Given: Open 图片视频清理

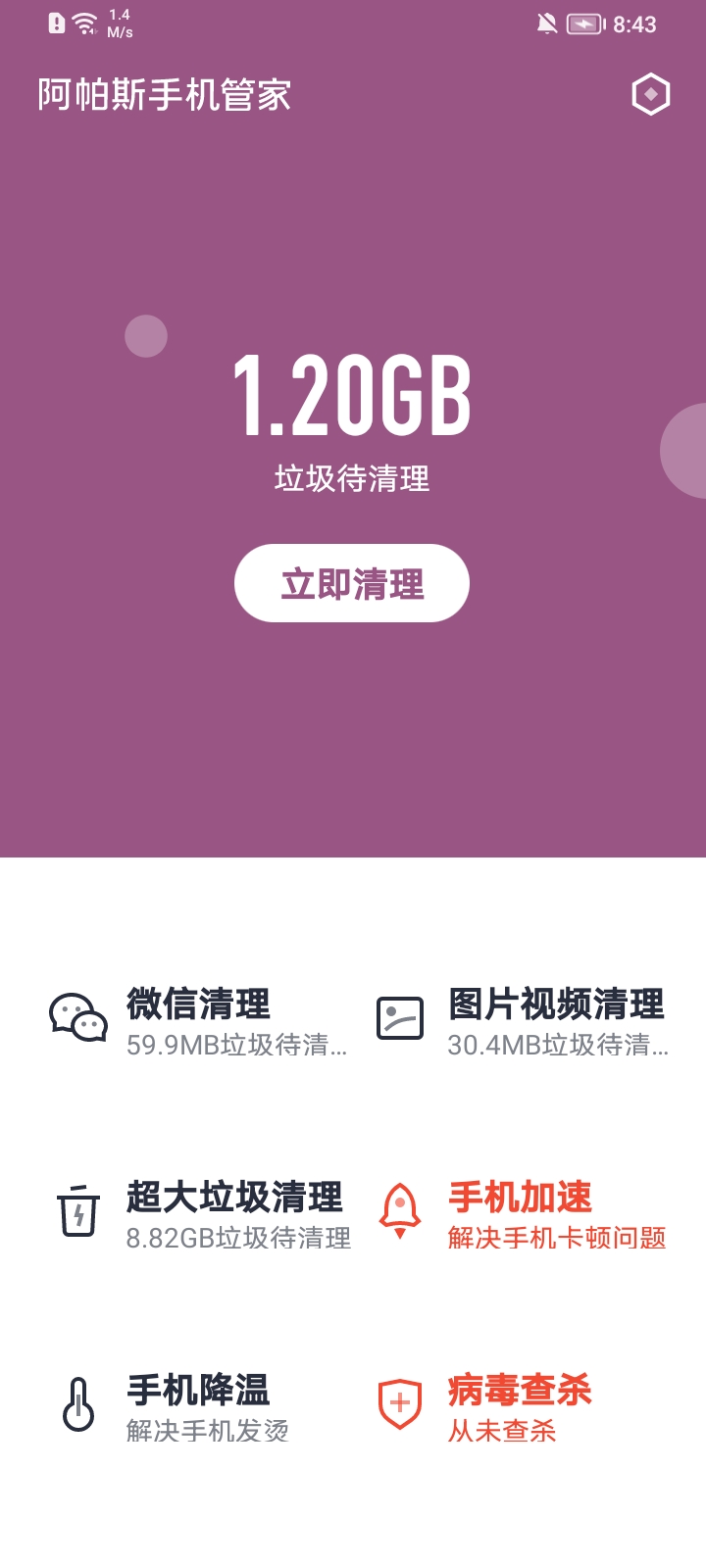Looking at the screenshot, I should point(523,1021).
